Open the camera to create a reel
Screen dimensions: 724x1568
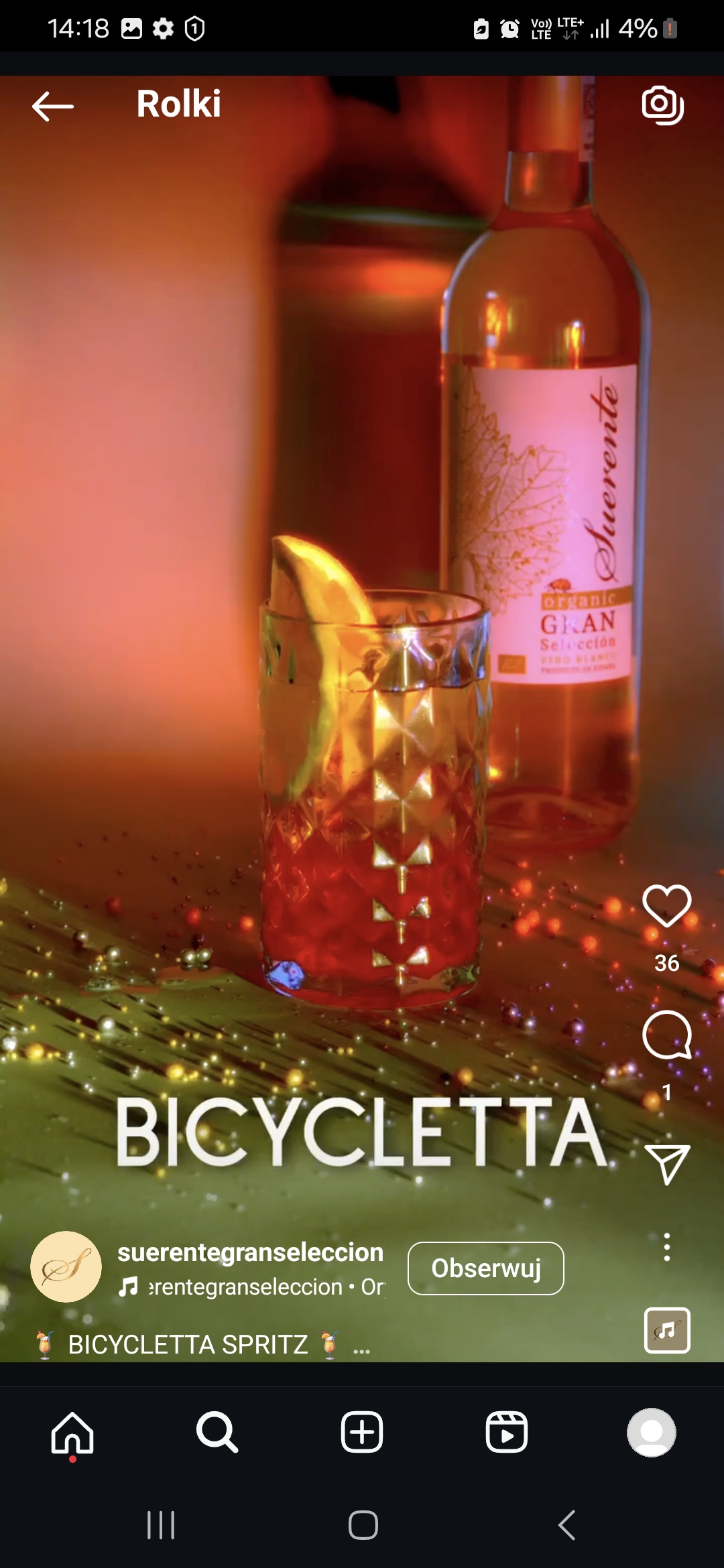coord(662,105)
